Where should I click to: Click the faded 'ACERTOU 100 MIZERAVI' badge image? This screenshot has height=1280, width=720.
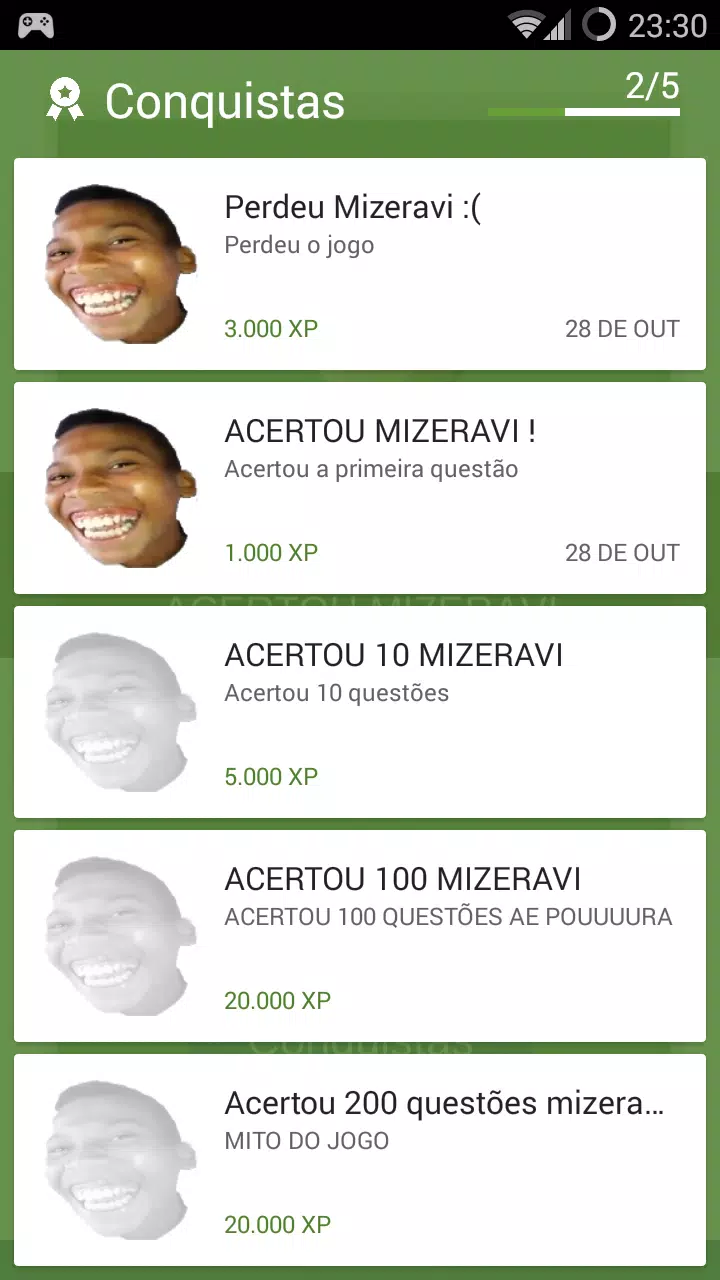pos(118,934)
